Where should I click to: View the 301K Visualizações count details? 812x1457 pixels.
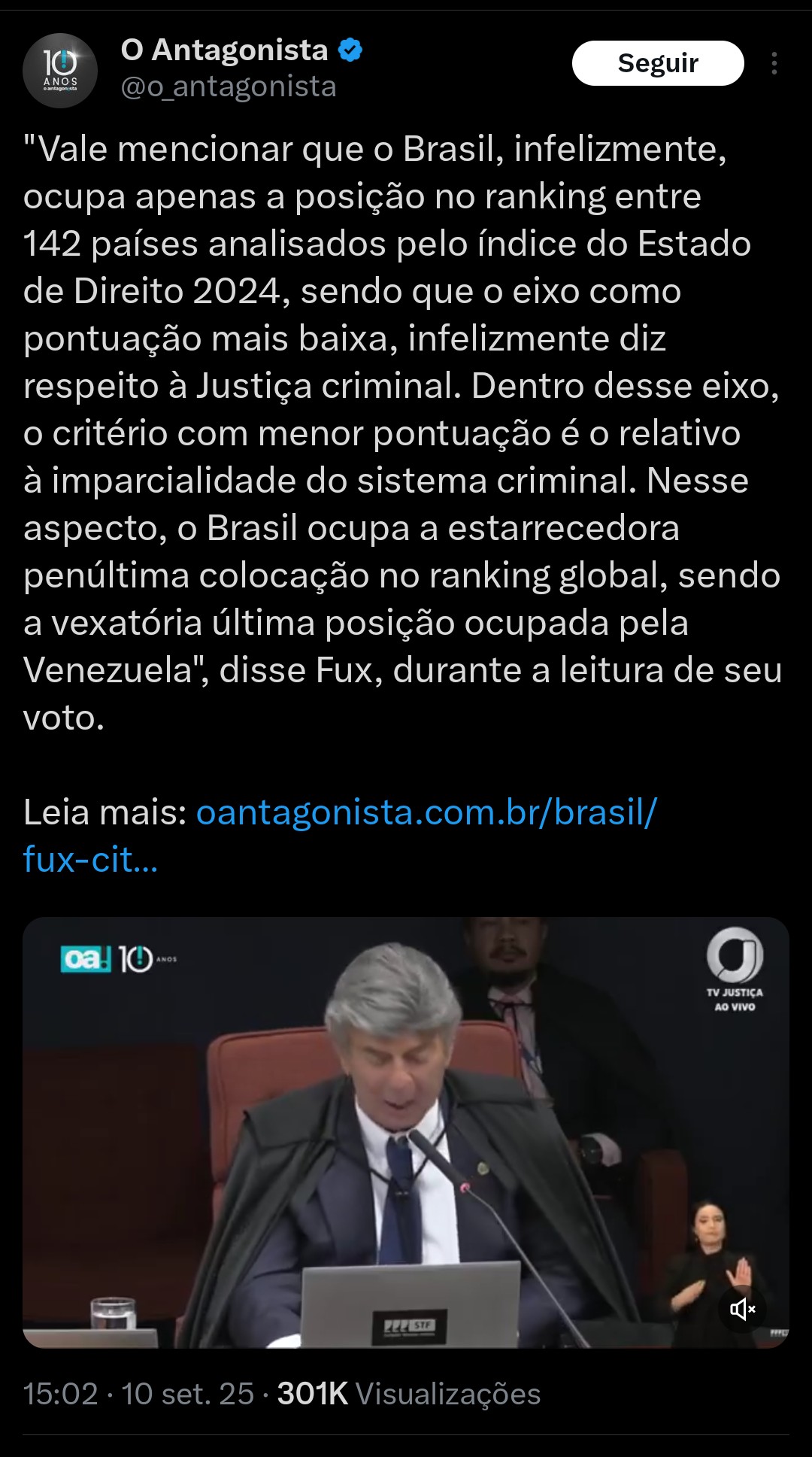[x=409, y=1394]
